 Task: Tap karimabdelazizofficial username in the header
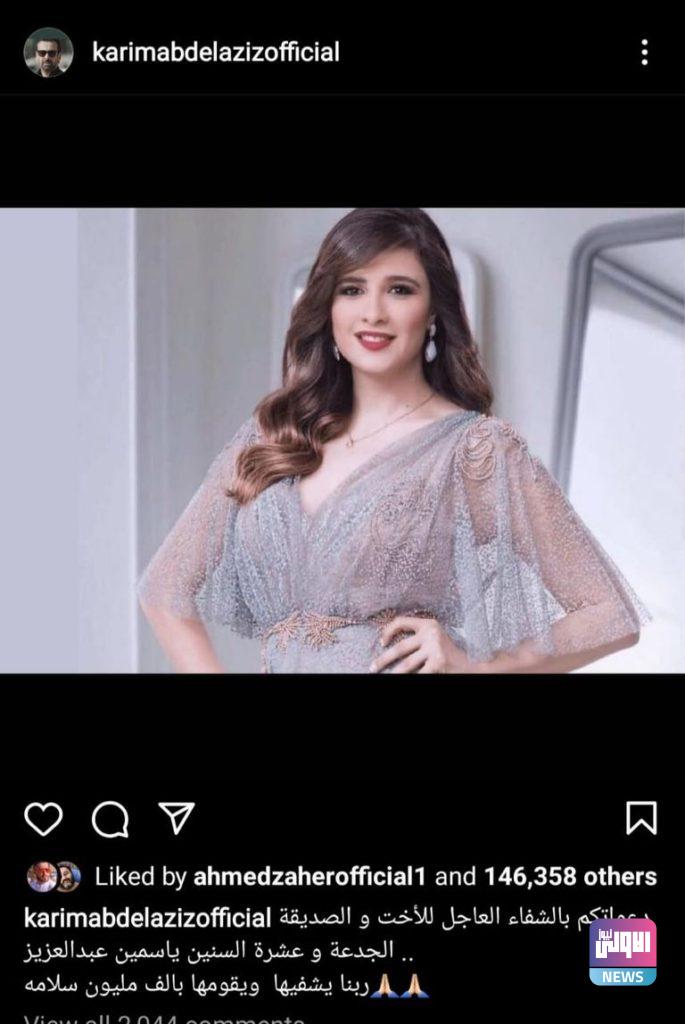[216, 52]
